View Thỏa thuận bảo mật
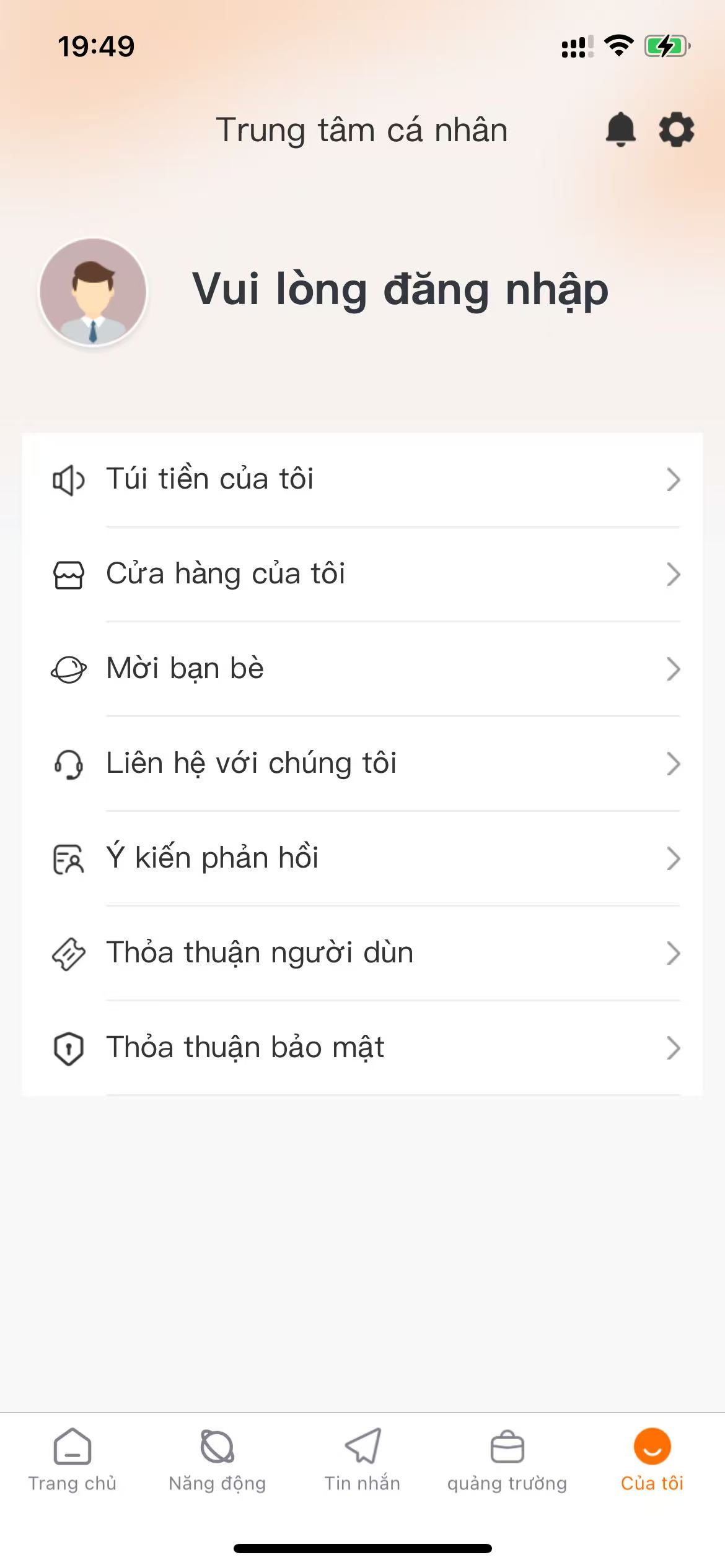 tap(362, 1048)
